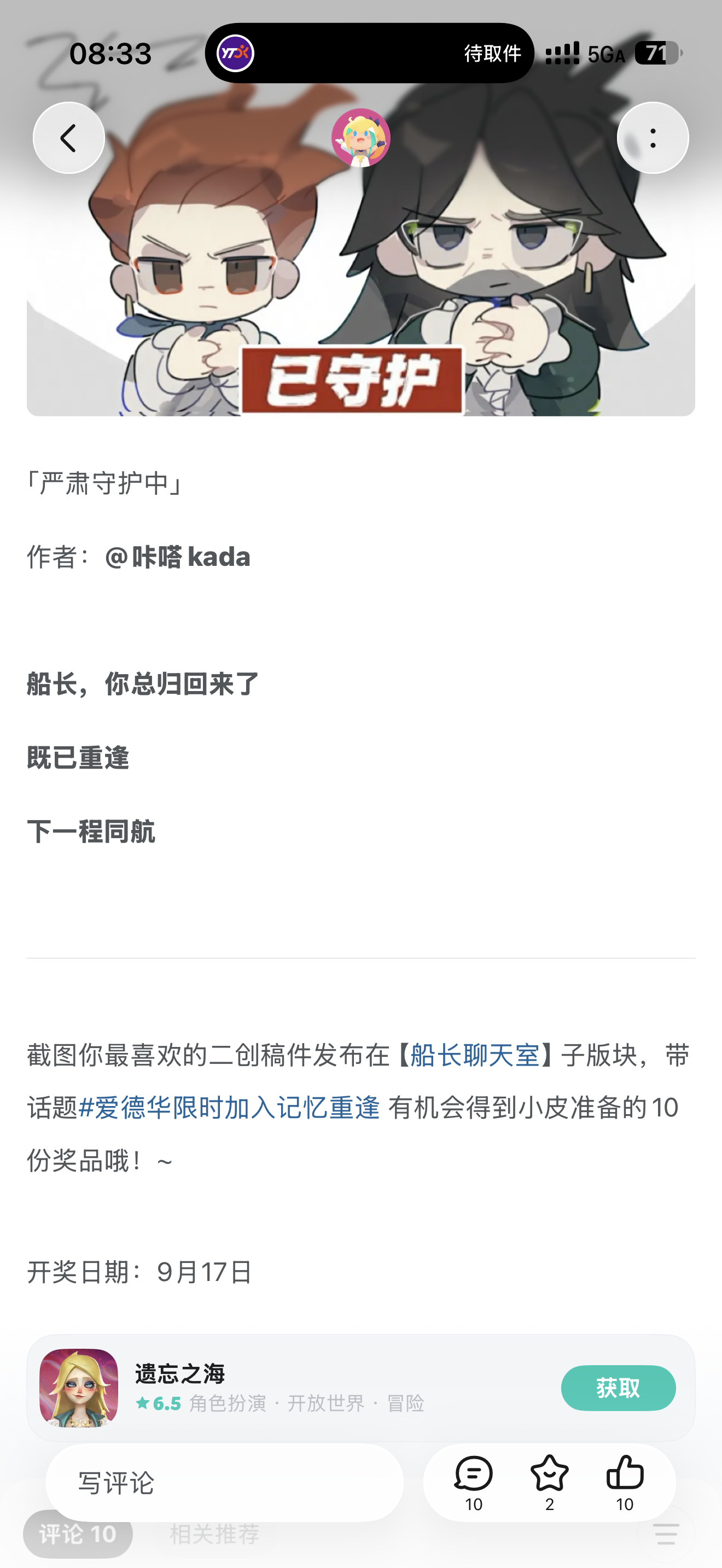The image size is (722, 1568).
Task: Open the comment sort icon beside 相关推荐
Action: tap(666, 1535)
